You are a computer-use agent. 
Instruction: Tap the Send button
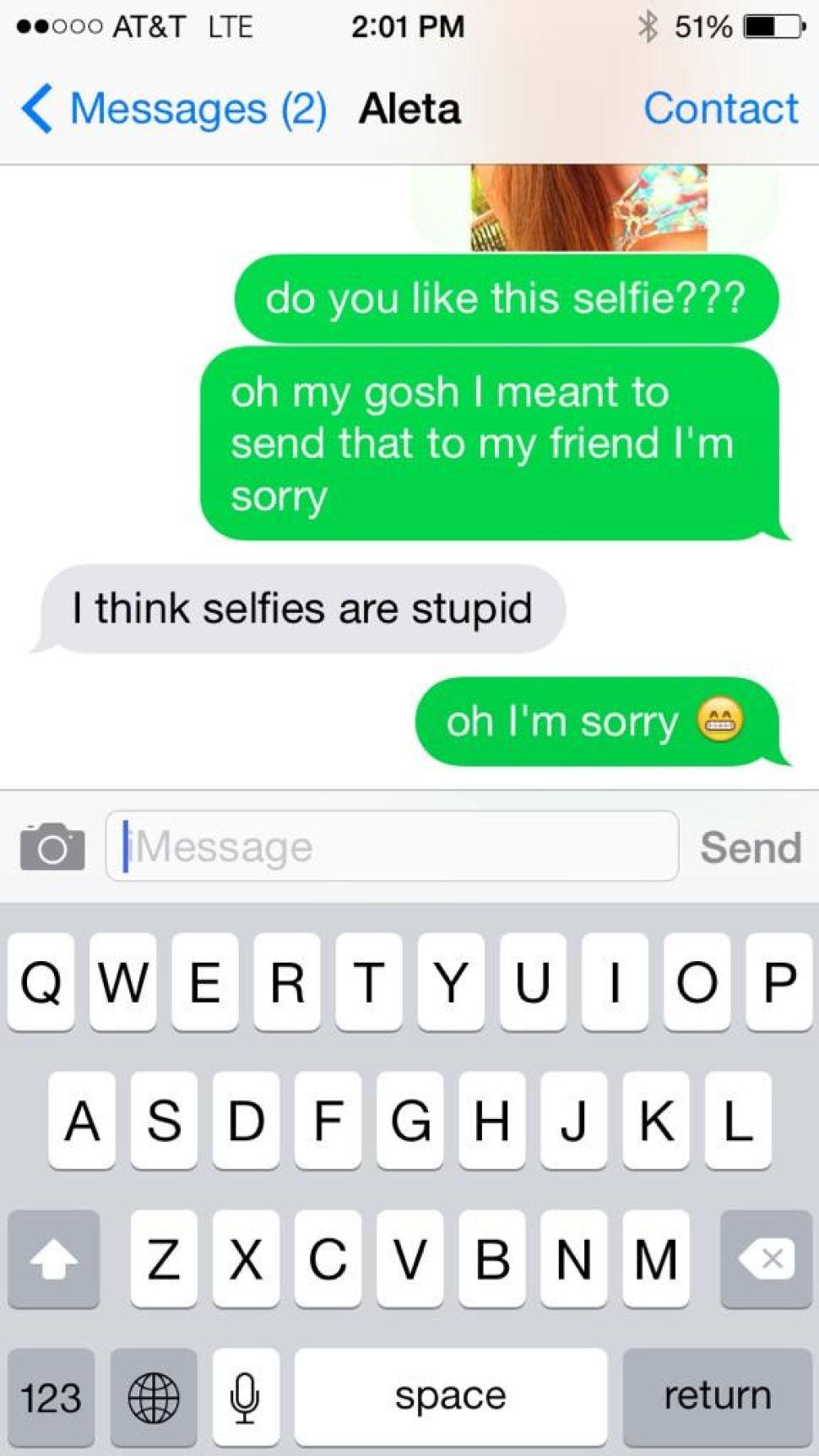point(750,847)
